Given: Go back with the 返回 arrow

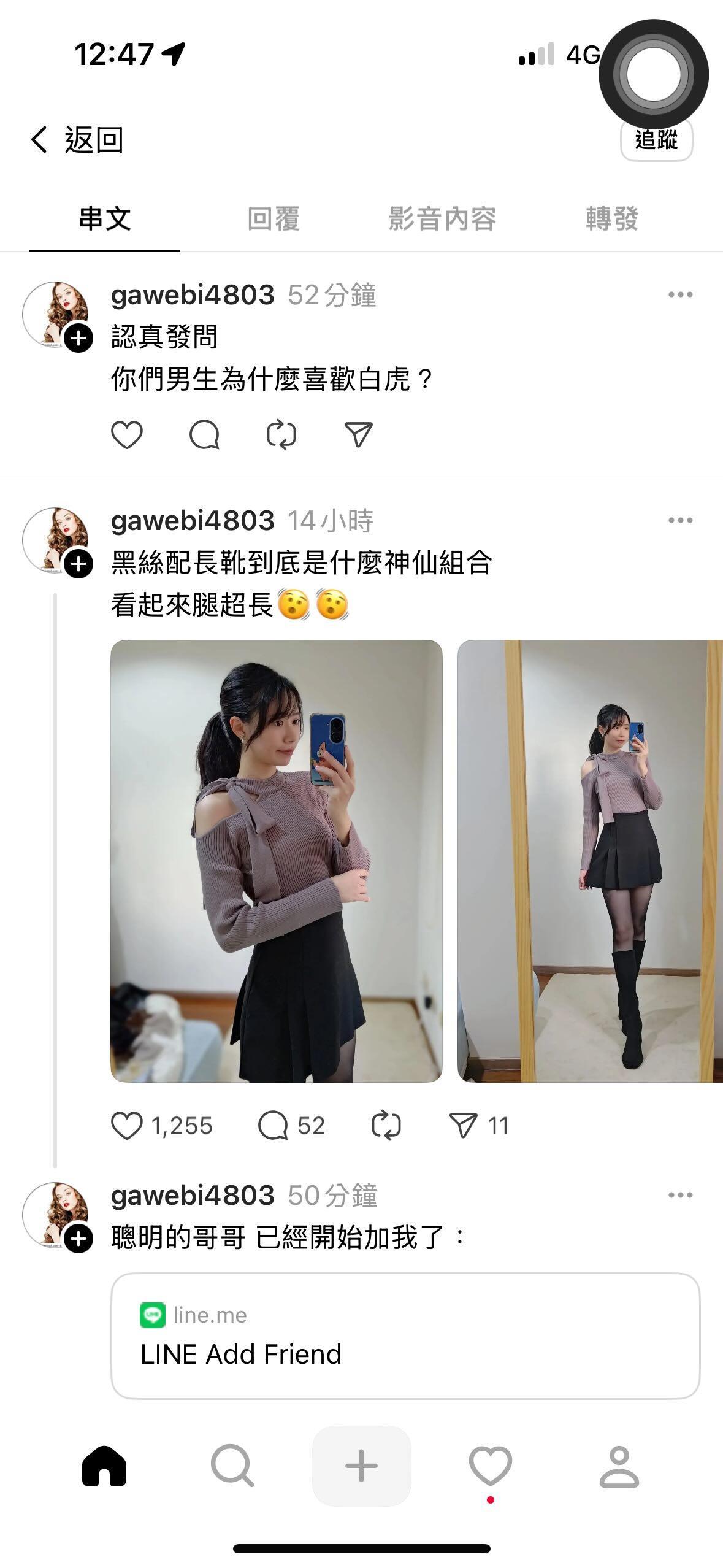Looking at the screenshot, I should pos(77,140).
